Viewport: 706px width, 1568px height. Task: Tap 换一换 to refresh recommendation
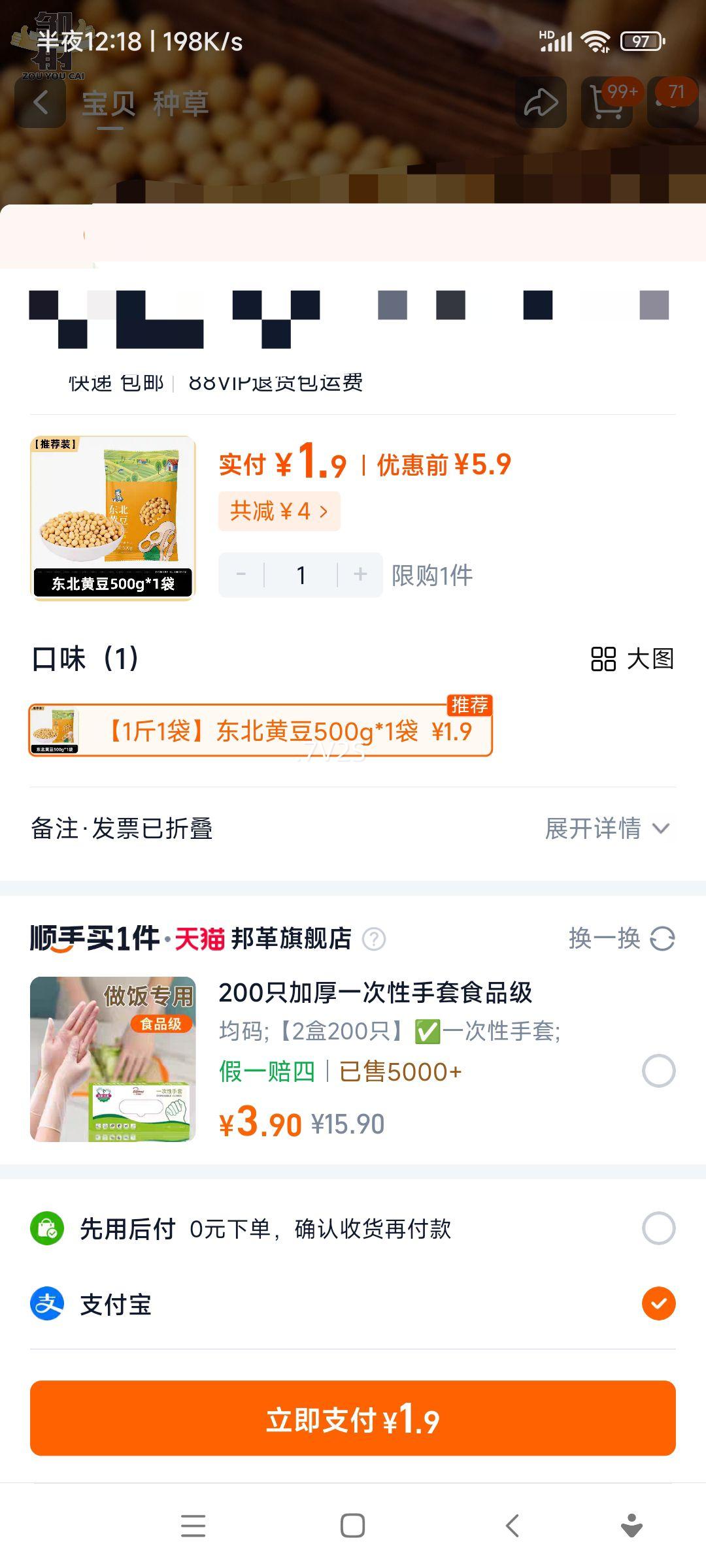coord(621,939)
